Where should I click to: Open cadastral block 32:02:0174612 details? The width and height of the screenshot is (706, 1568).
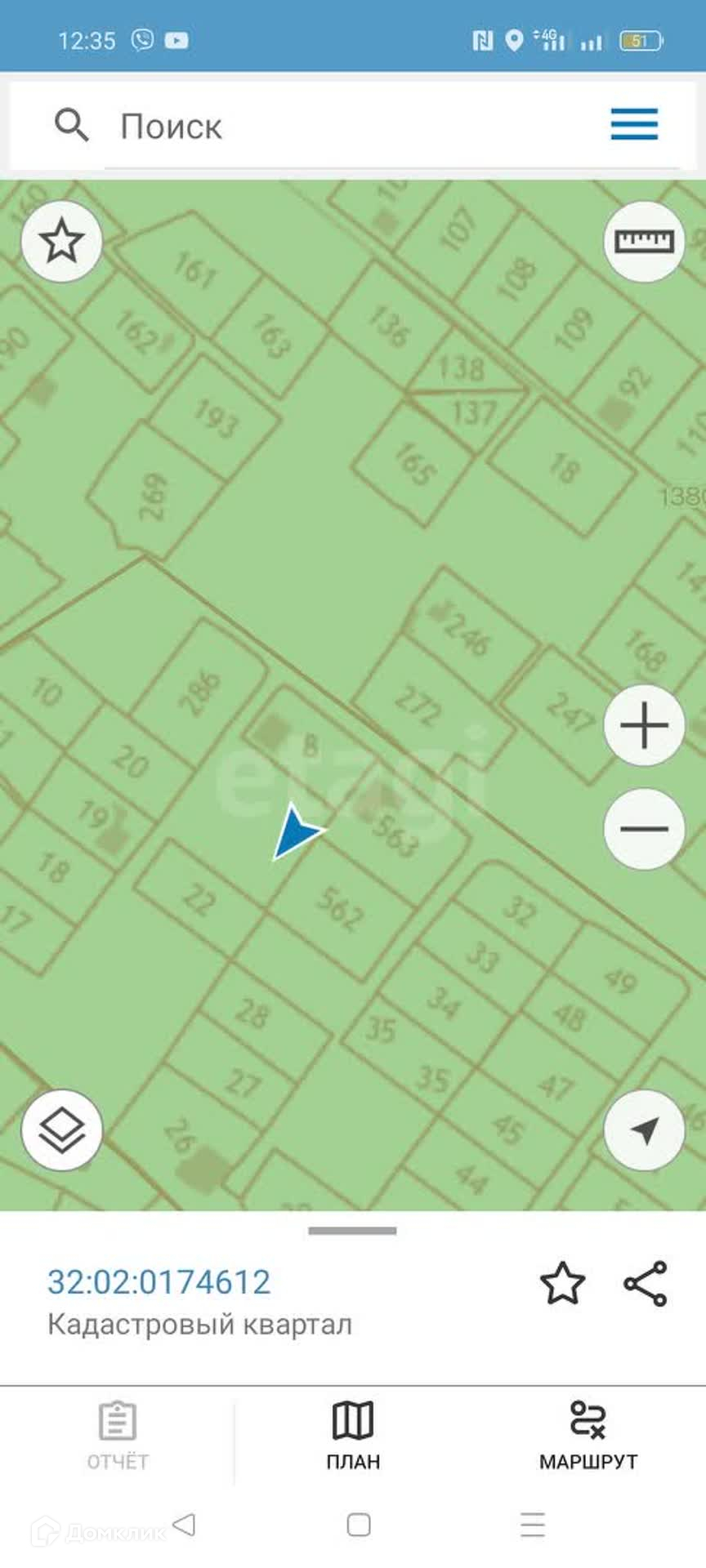click(159, 1282)
